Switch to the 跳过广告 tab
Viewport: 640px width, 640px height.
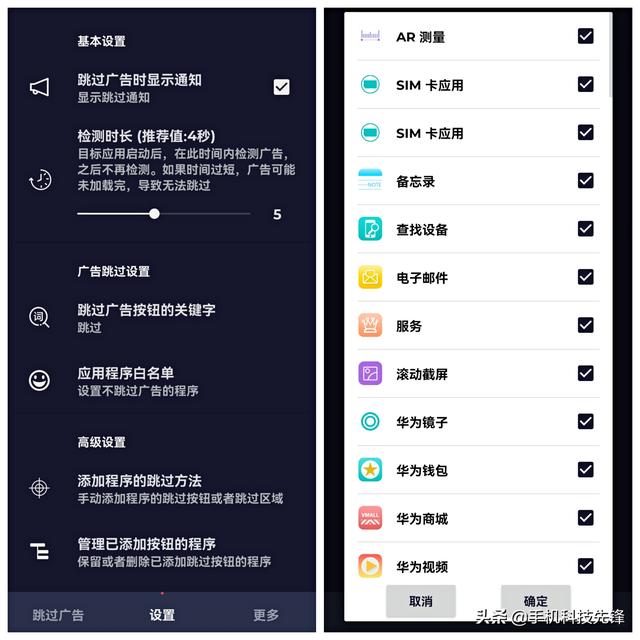point(58,615)
